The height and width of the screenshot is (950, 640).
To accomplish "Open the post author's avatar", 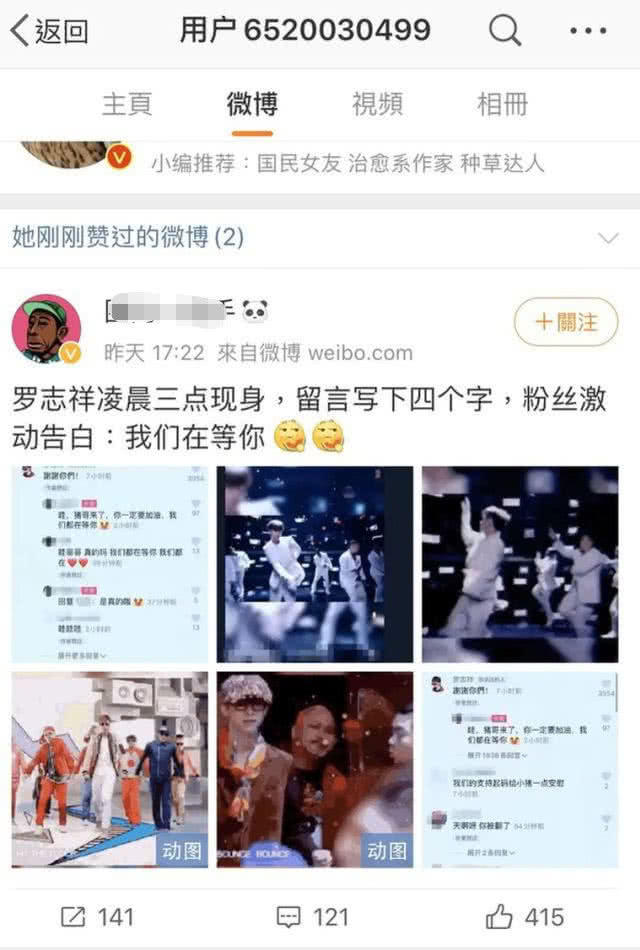I will point(46,329).
